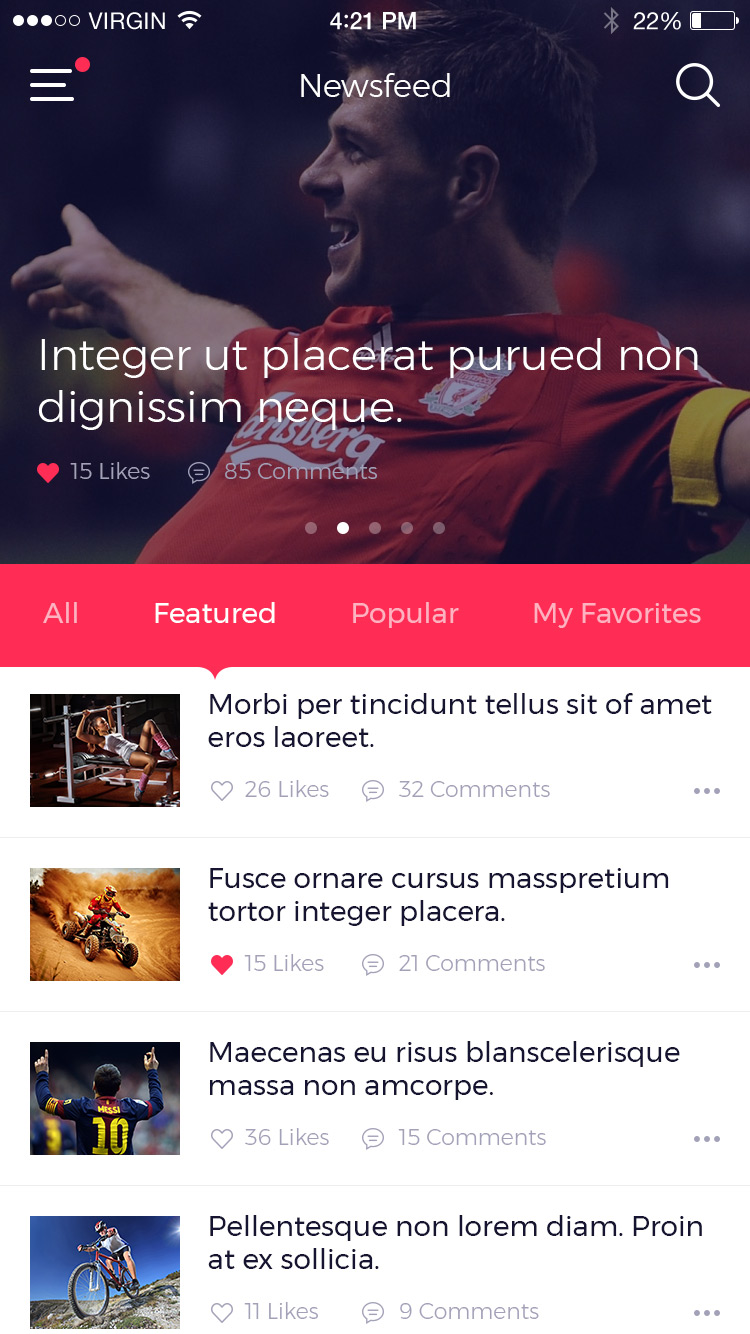Switch to the Popular tab
The width and height of the screenshot is (750, 1334).
pos(404,613)
